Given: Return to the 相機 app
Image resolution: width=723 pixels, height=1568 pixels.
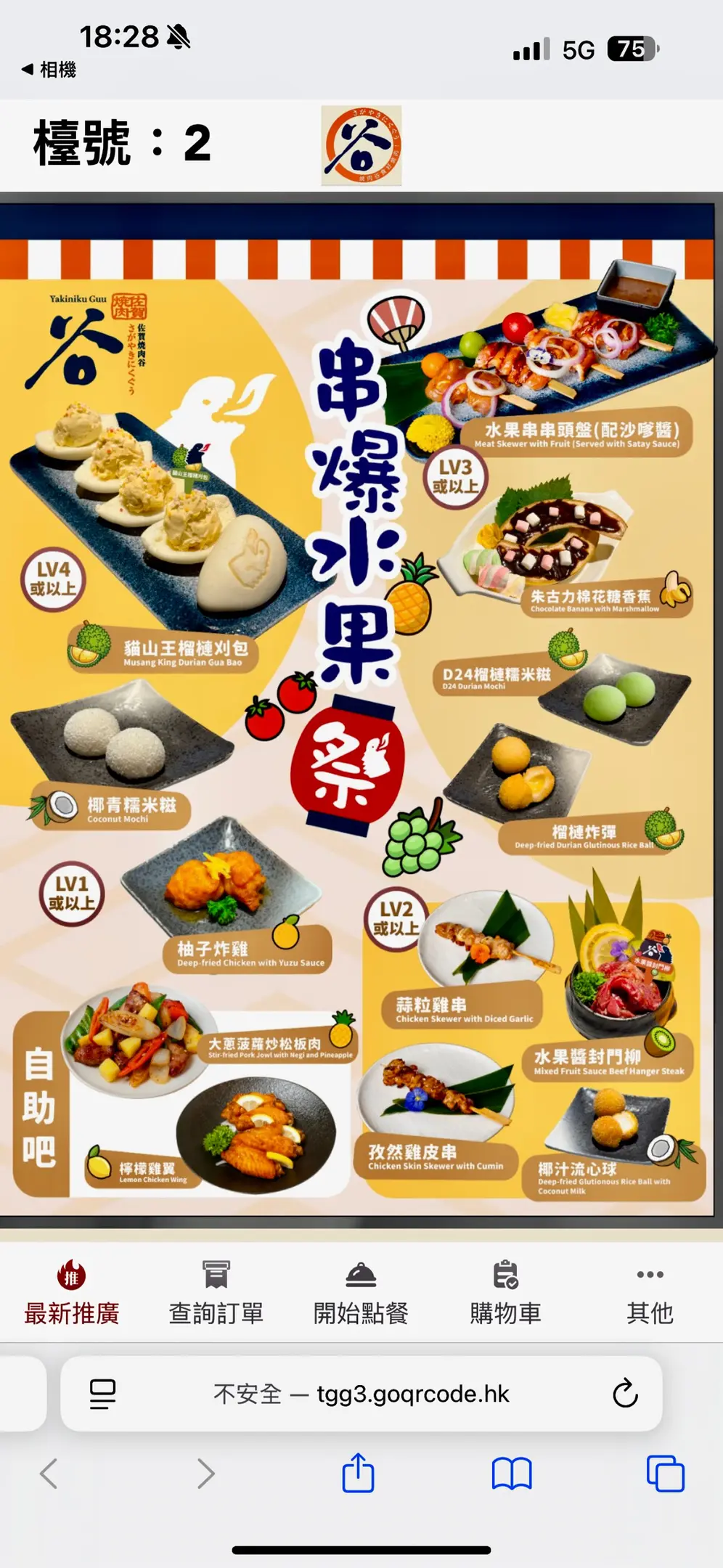Looking at the screenshot, I should (x=49, y=70).
